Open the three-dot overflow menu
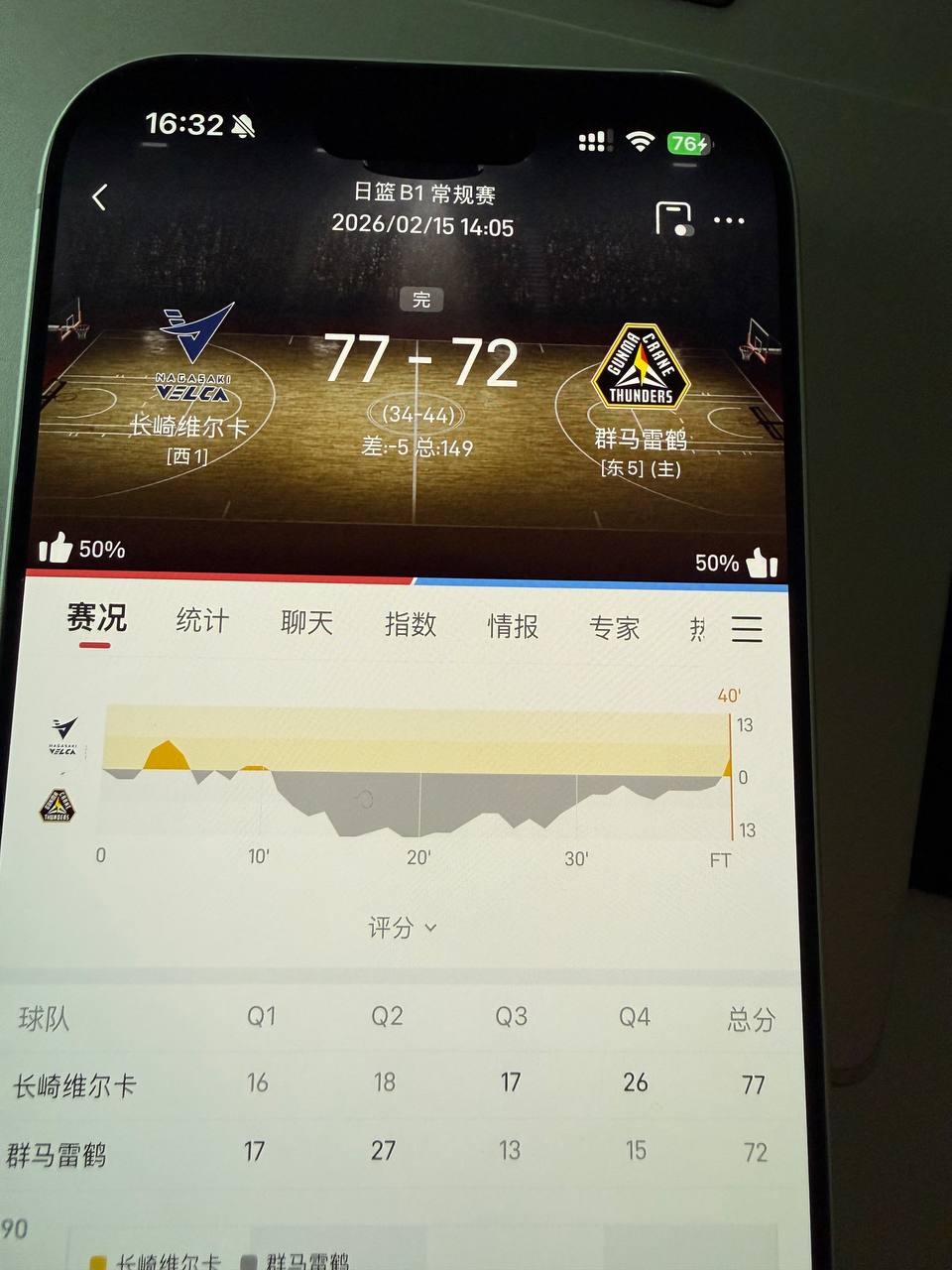The height and width of the screenshot is (1270, 952). click(729, 220)
